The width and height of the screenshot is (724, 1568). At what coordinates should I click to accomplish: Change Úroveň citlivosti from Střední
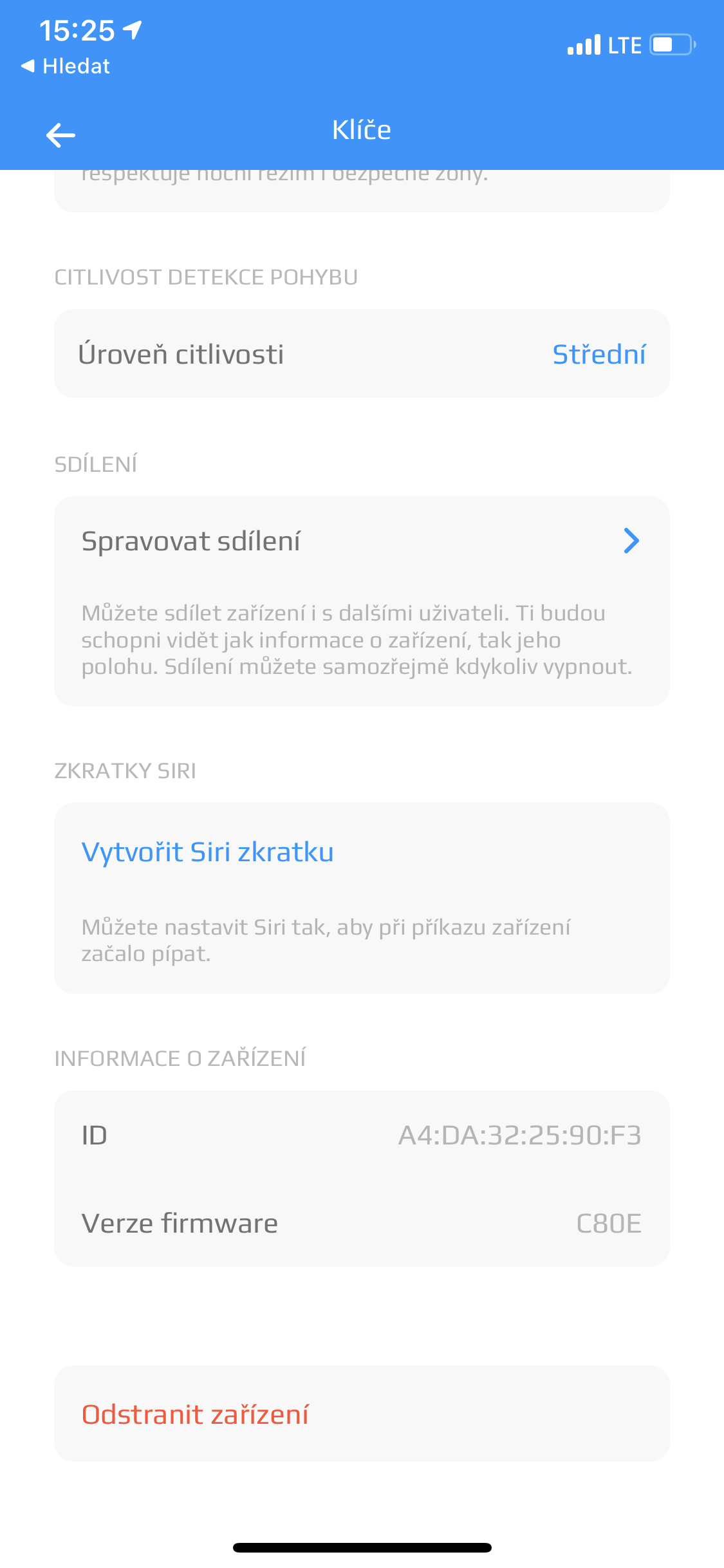(x=599, y=355)
